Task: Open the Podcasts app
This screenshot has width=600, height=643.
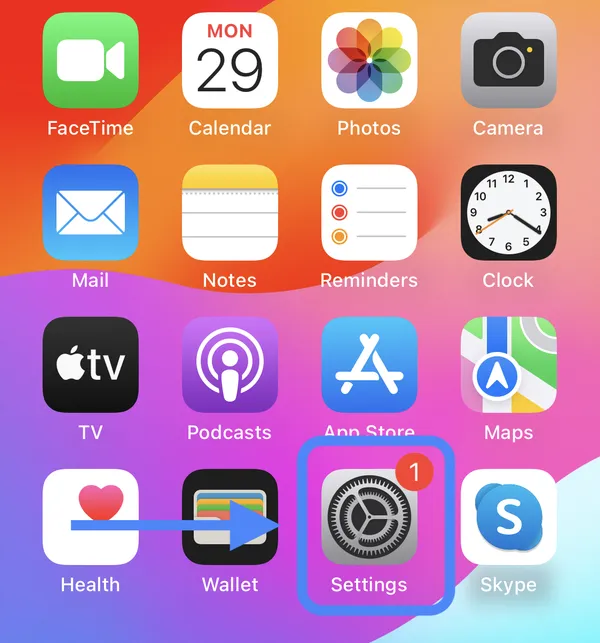Action: pyautogui.click(x=230, y=366)
